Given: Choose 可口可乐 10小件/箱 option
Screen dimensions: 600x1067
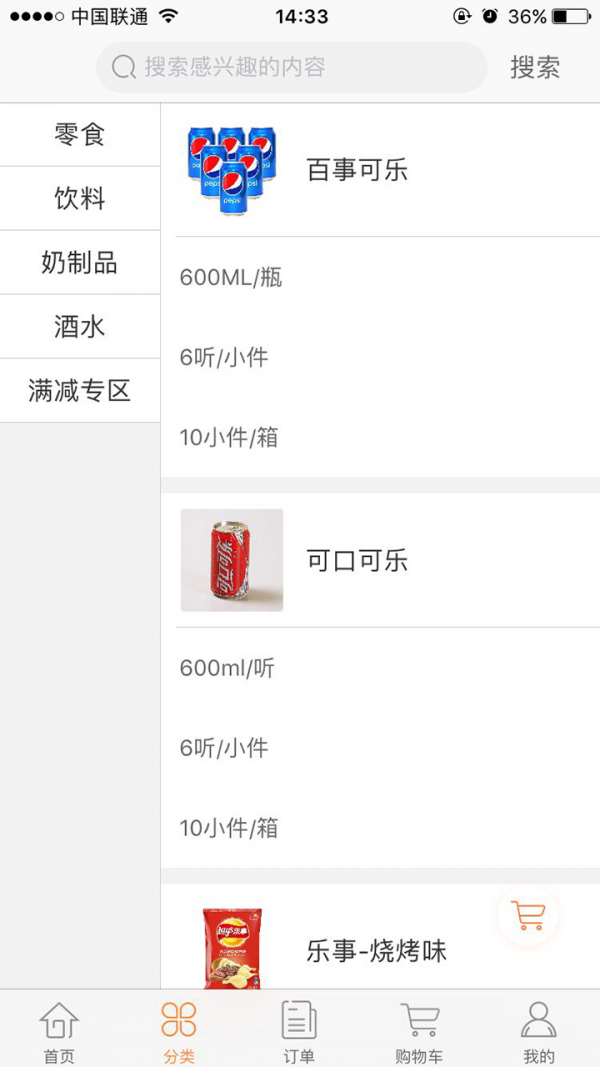Looking at the screenshot, I should tap(229, 828).
